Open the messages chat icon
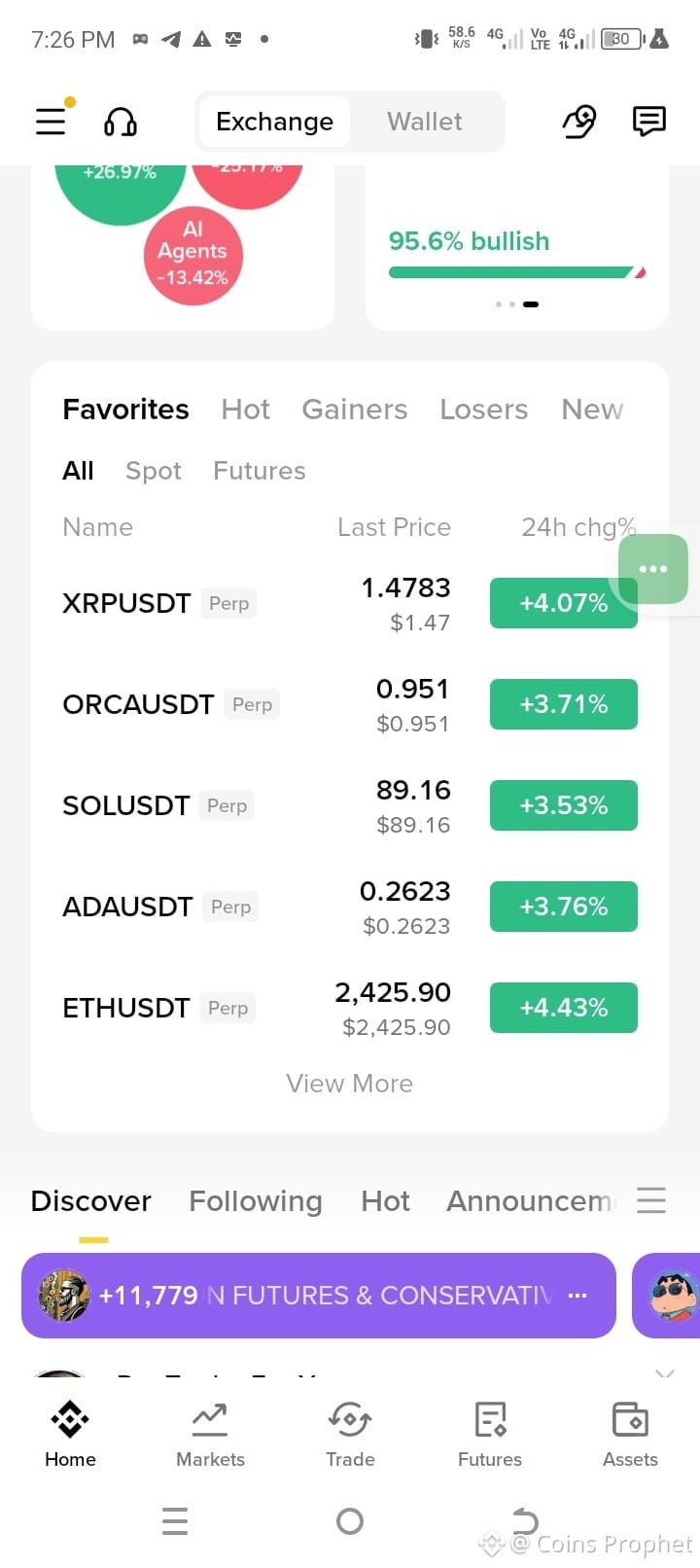Viewport: 700px width, 1568px height. click(648, 122)
